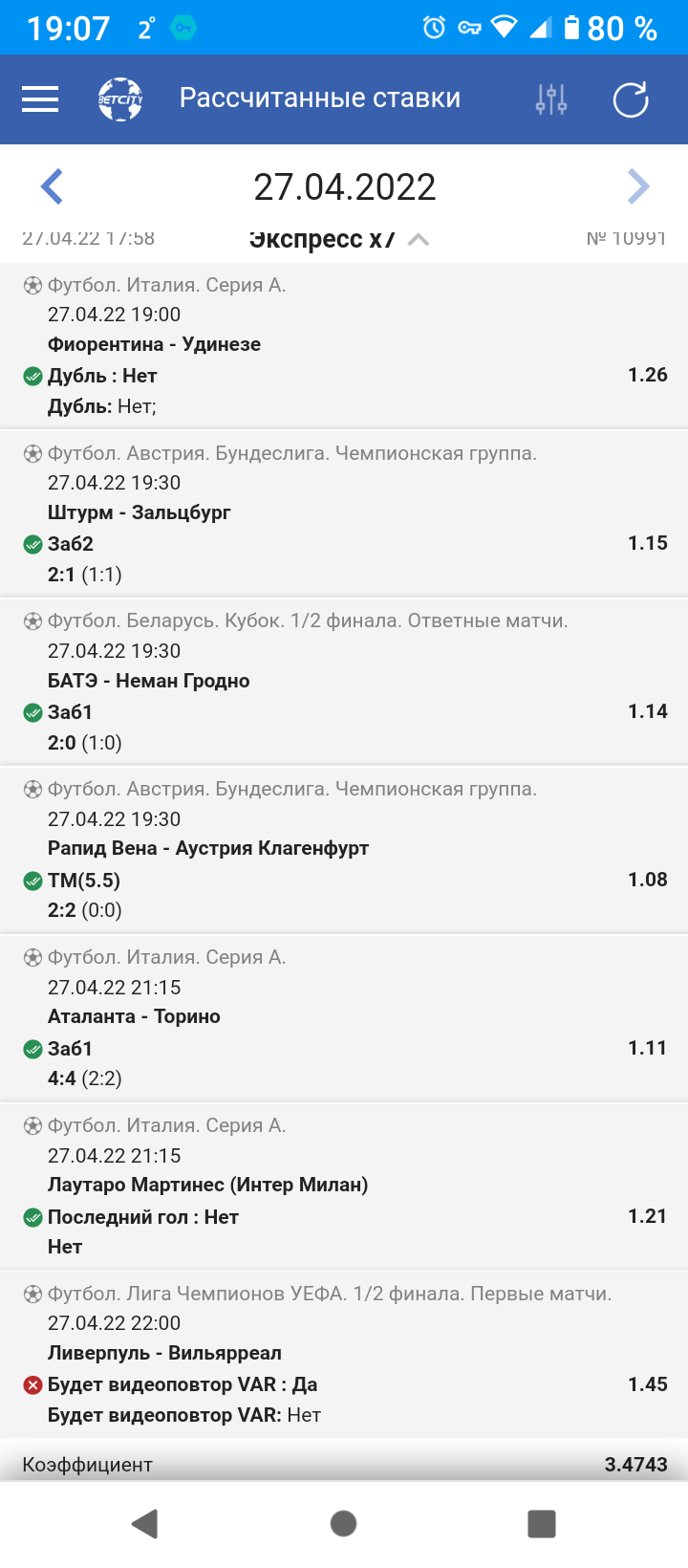Go to the previous date
Image resolution: width=688 pixels, height=1568 pixels.
click(53, 186)
